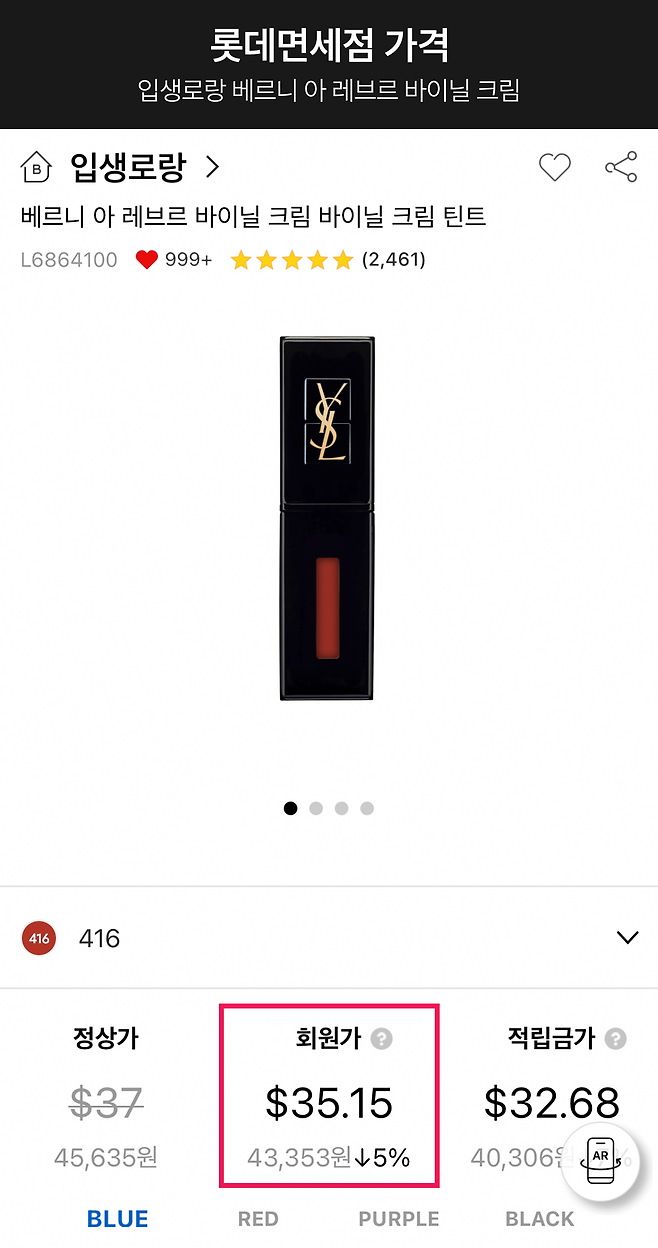Select the BLUE membership tier
This screenshot has width=658, height=1248.
click(x=118, y=1219)
